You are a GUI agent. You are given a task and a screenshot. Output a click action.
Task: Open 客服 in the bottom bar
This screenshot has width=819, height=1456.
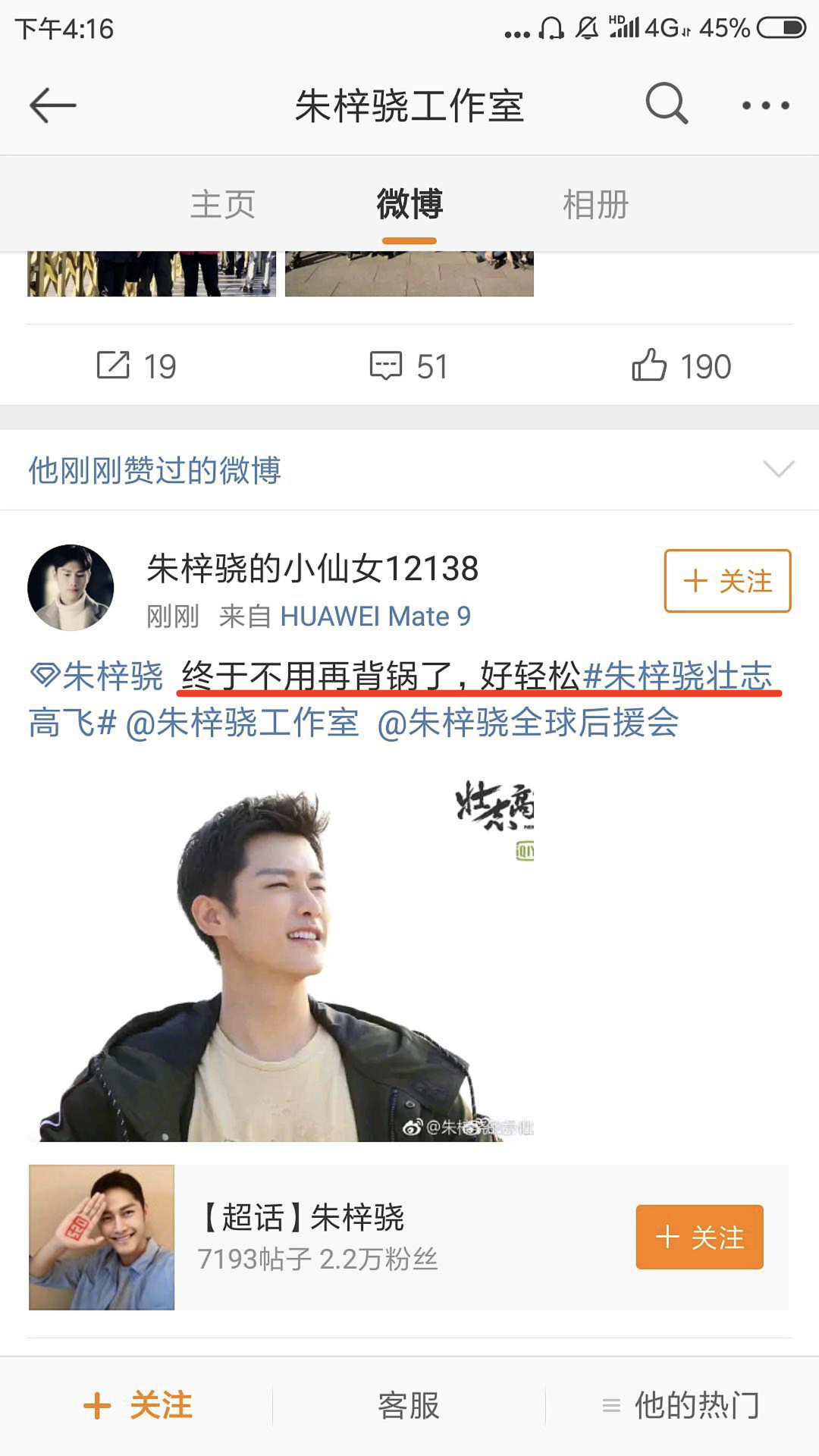coord(409,1405)
